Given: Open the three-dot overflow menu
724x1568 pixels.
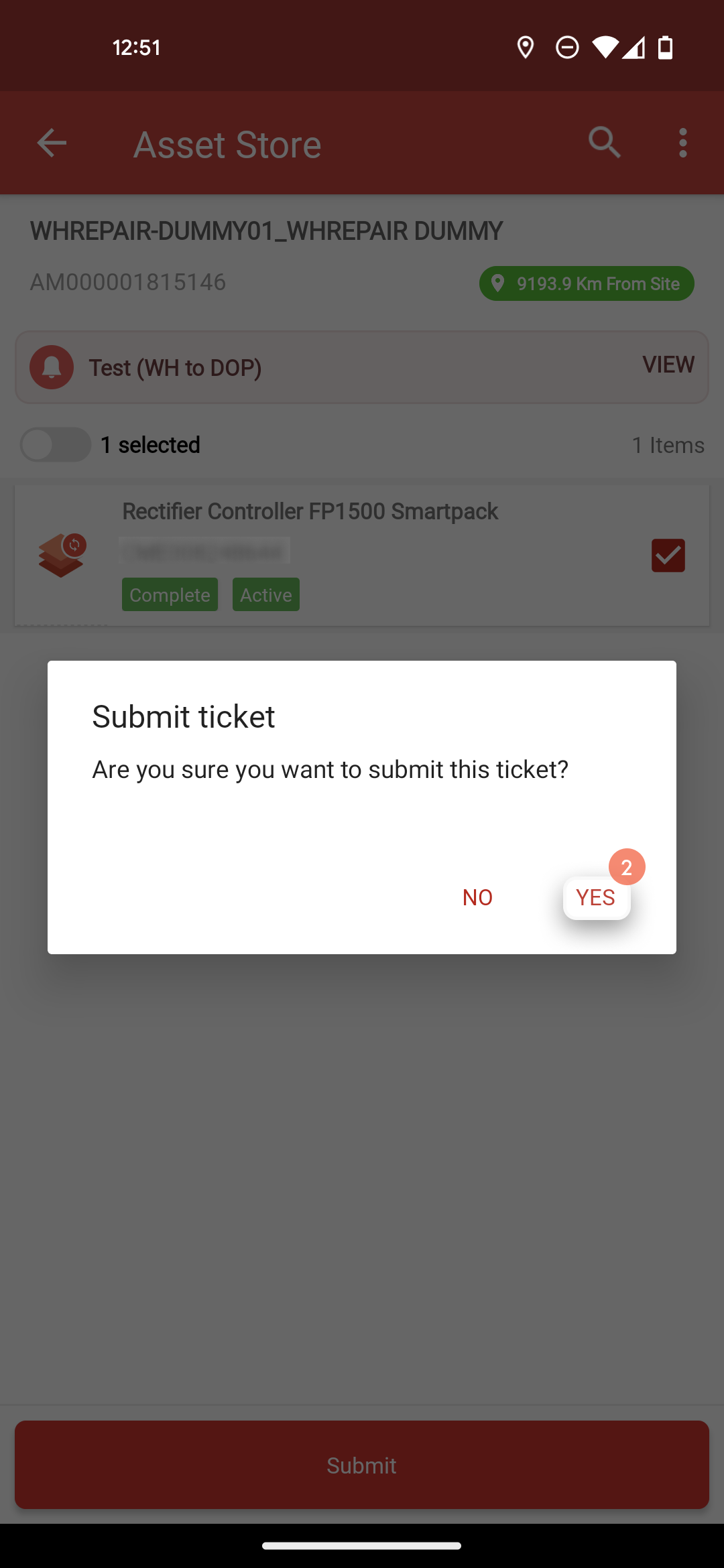Looking at the screenshot, I should tap(682, 143).
